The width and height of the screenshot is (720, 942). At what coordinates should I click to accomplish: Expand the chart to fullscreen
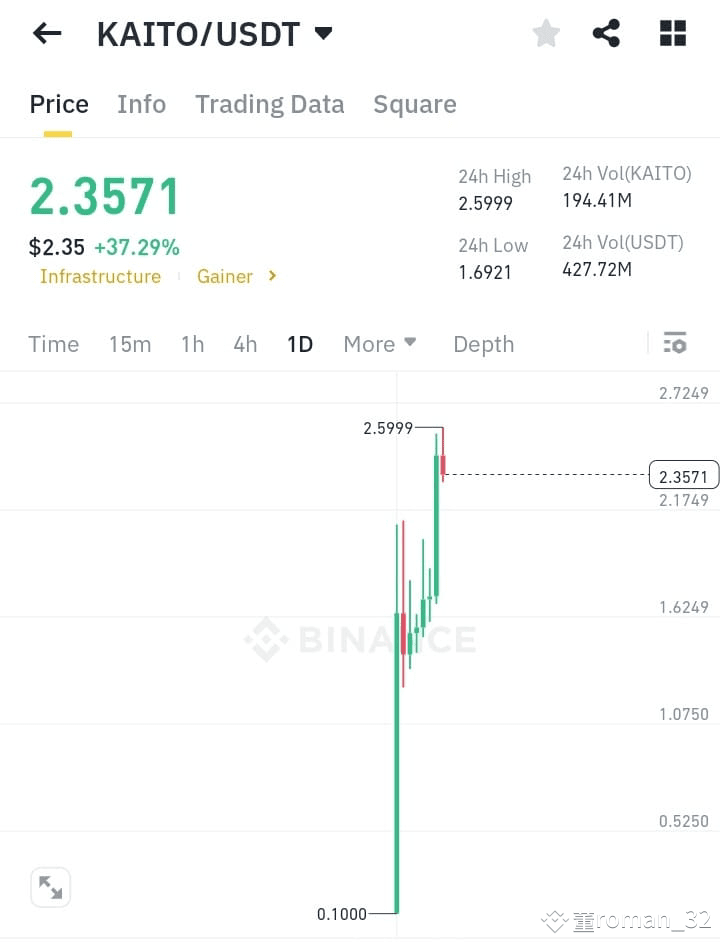[50, 887]
